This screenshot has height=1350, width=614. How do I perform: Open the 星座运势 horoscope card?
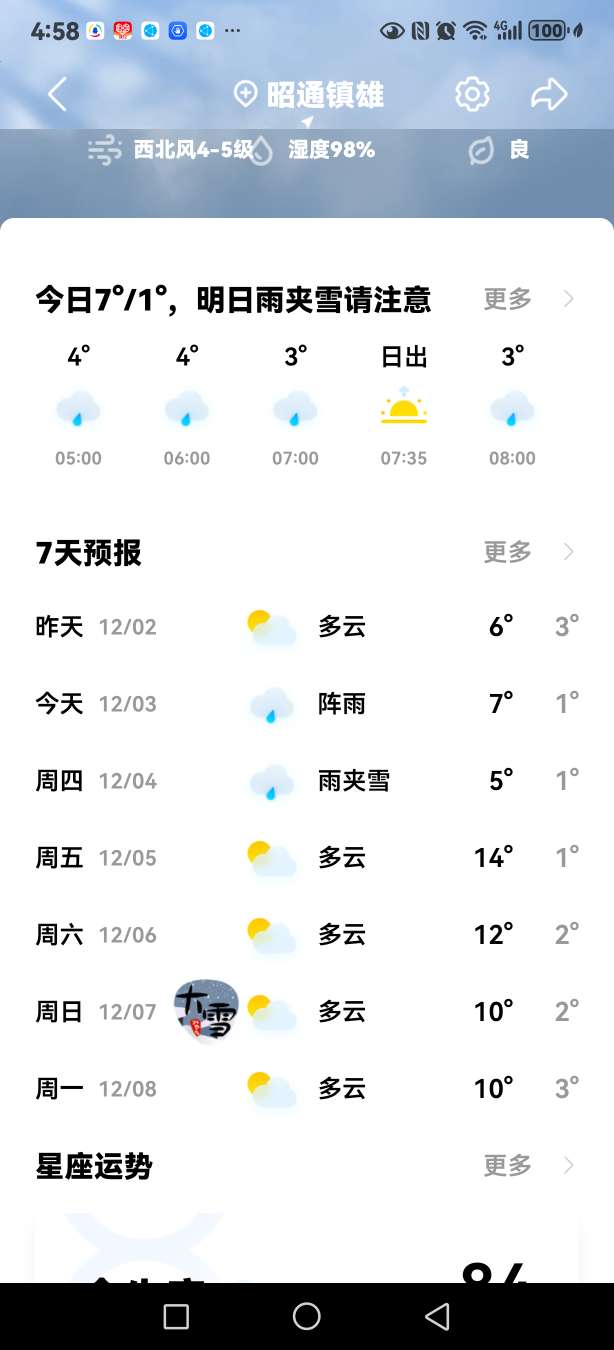[x=306, y=1250]
